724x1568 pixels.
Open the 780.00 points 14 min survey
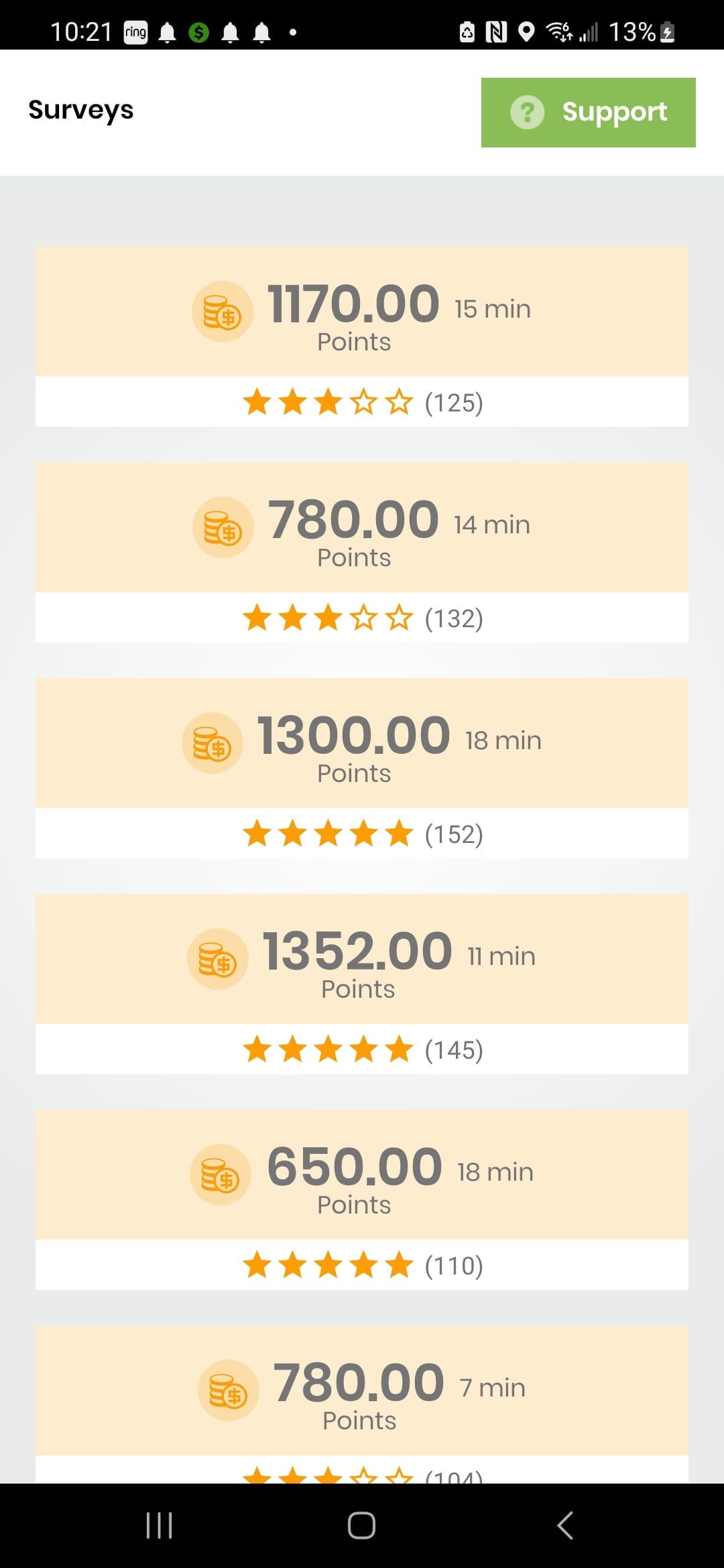[x=362, y=552]
